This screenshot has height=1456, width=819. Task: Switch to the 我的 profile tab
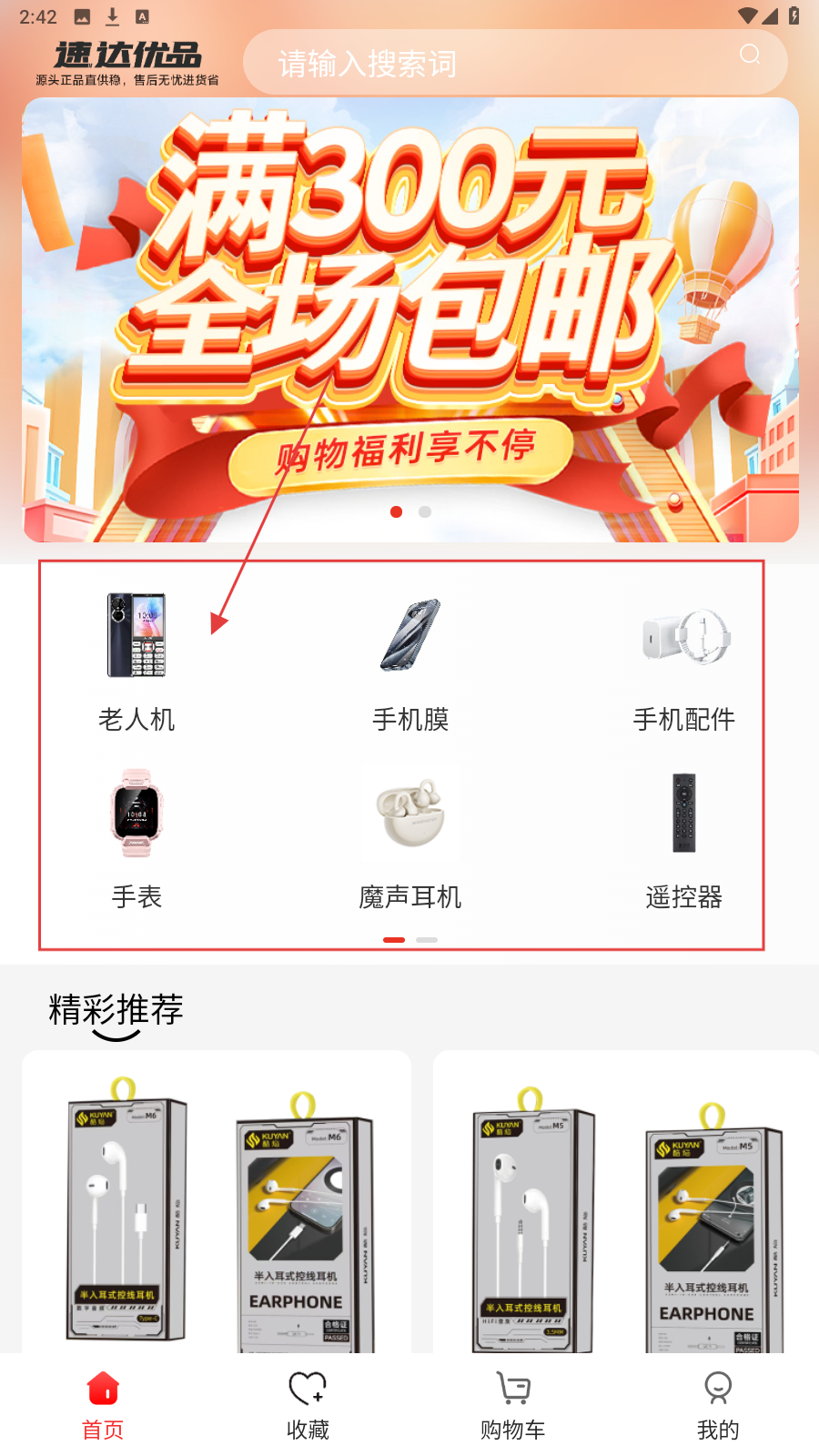717,1405
